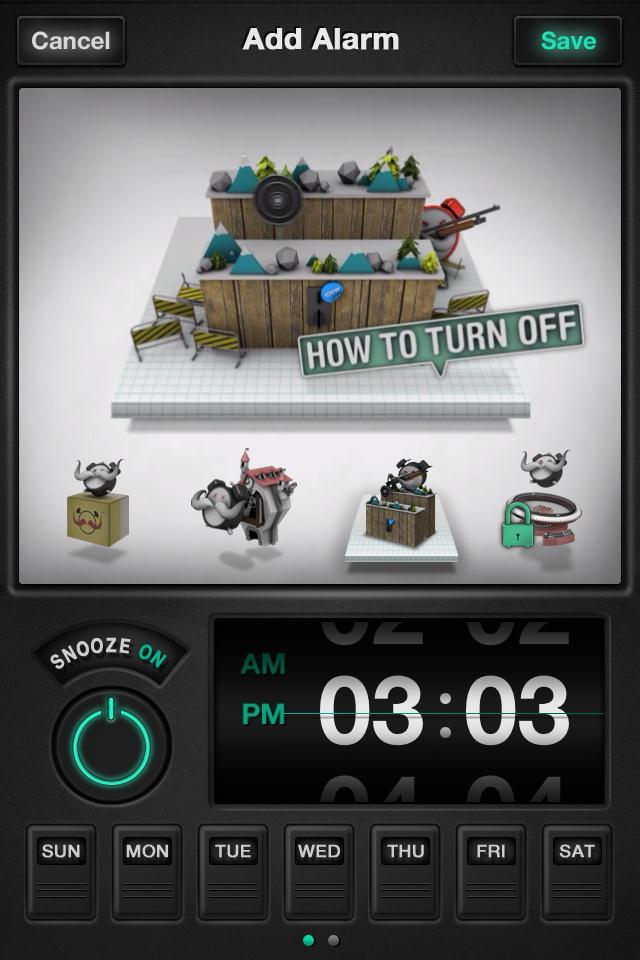
Task: Toggle SUN repeat day
Action: point(61,872)
